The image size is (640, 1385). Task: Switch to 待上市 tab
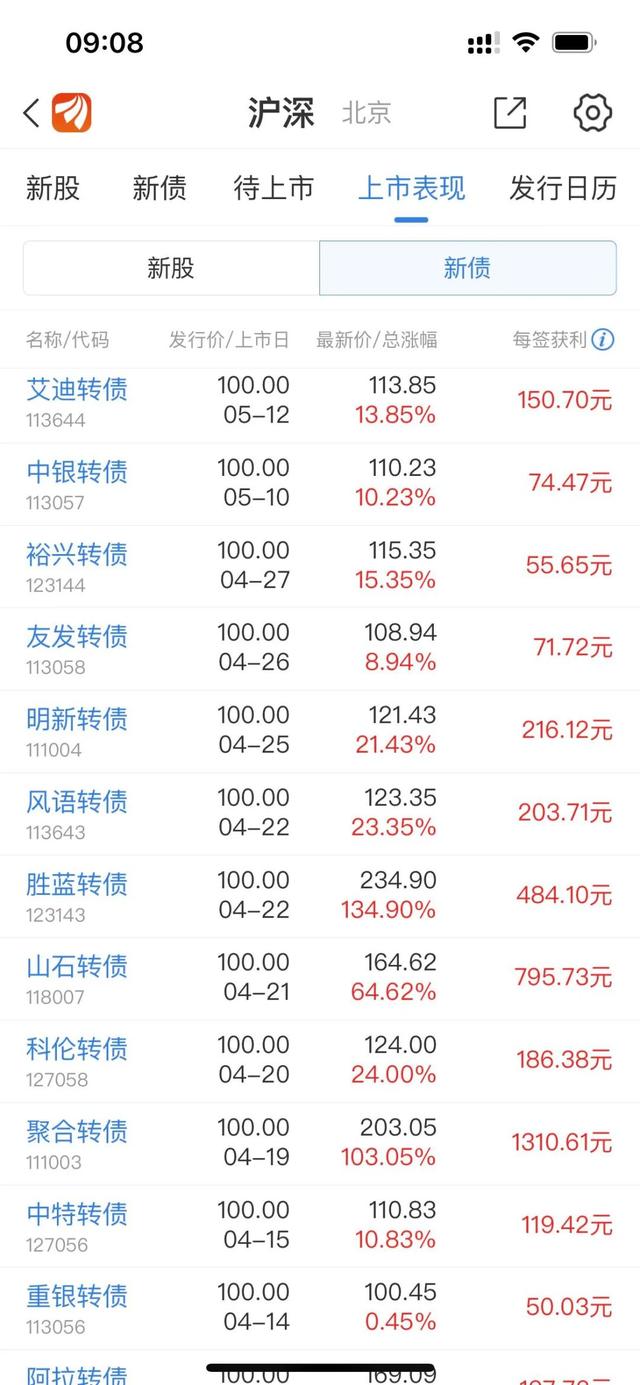[x=273, y=188]
